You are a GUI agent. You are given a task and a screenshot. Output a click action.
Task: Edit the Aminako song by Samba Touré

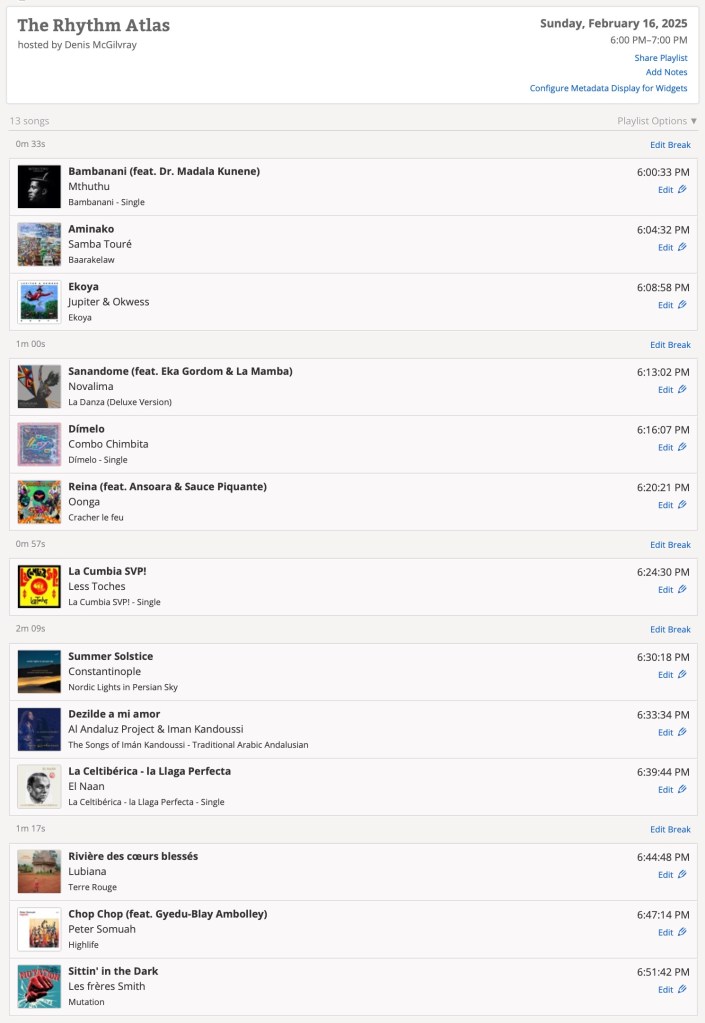point(671,247)
